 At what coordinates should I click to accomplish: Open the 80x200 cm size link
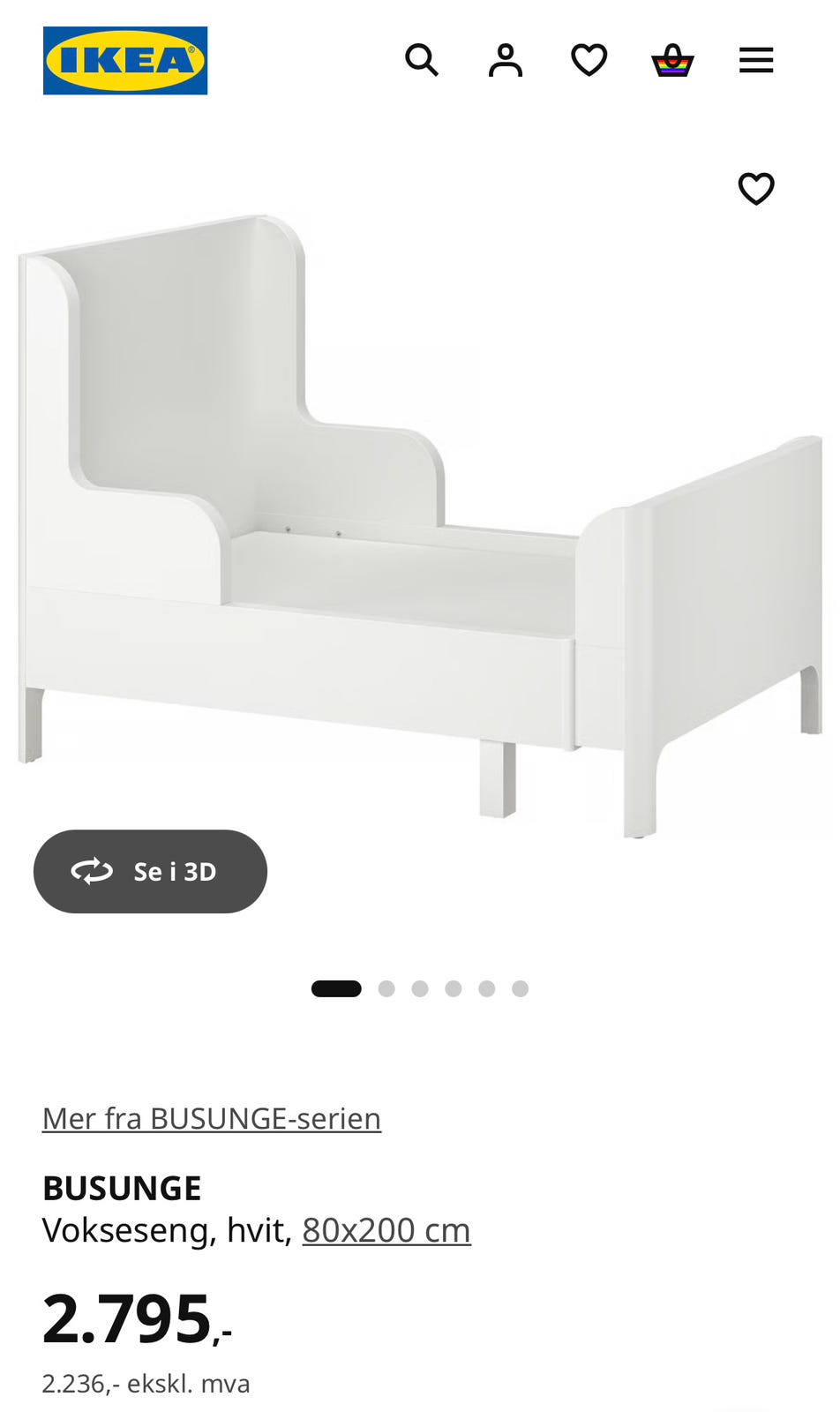386,1229
